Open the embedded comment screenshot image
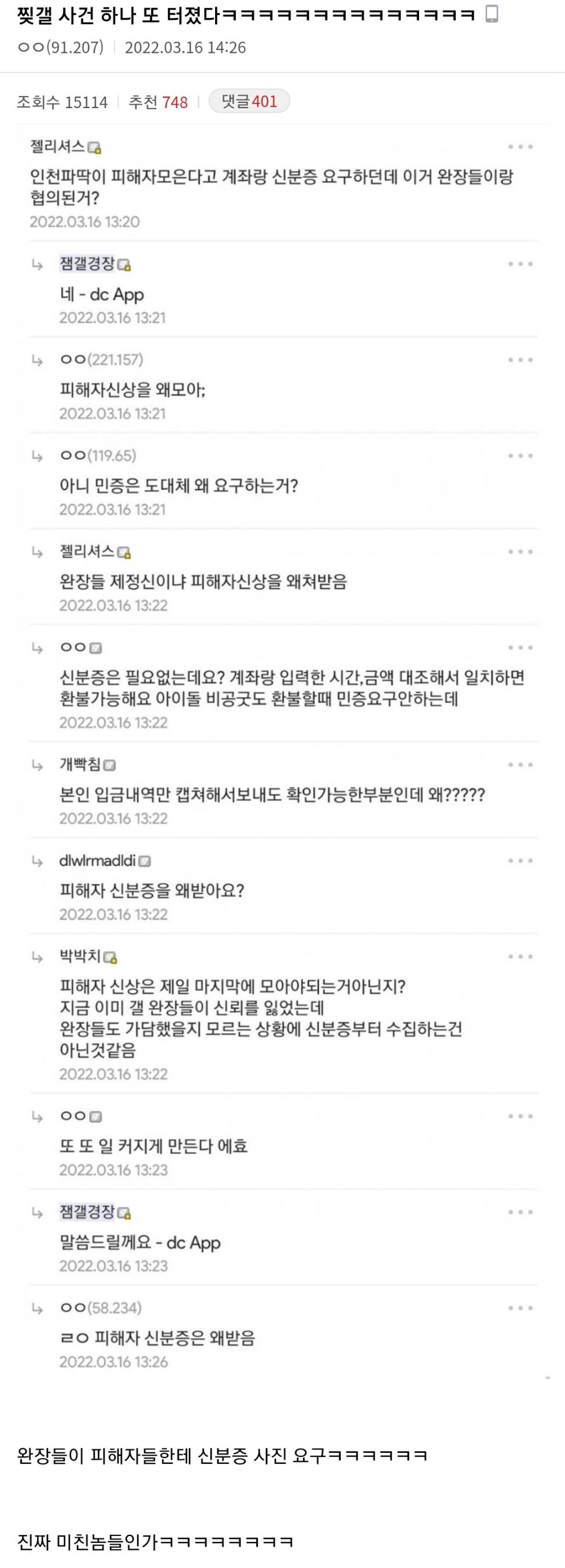565x1568 pixels. click(283, 755)
